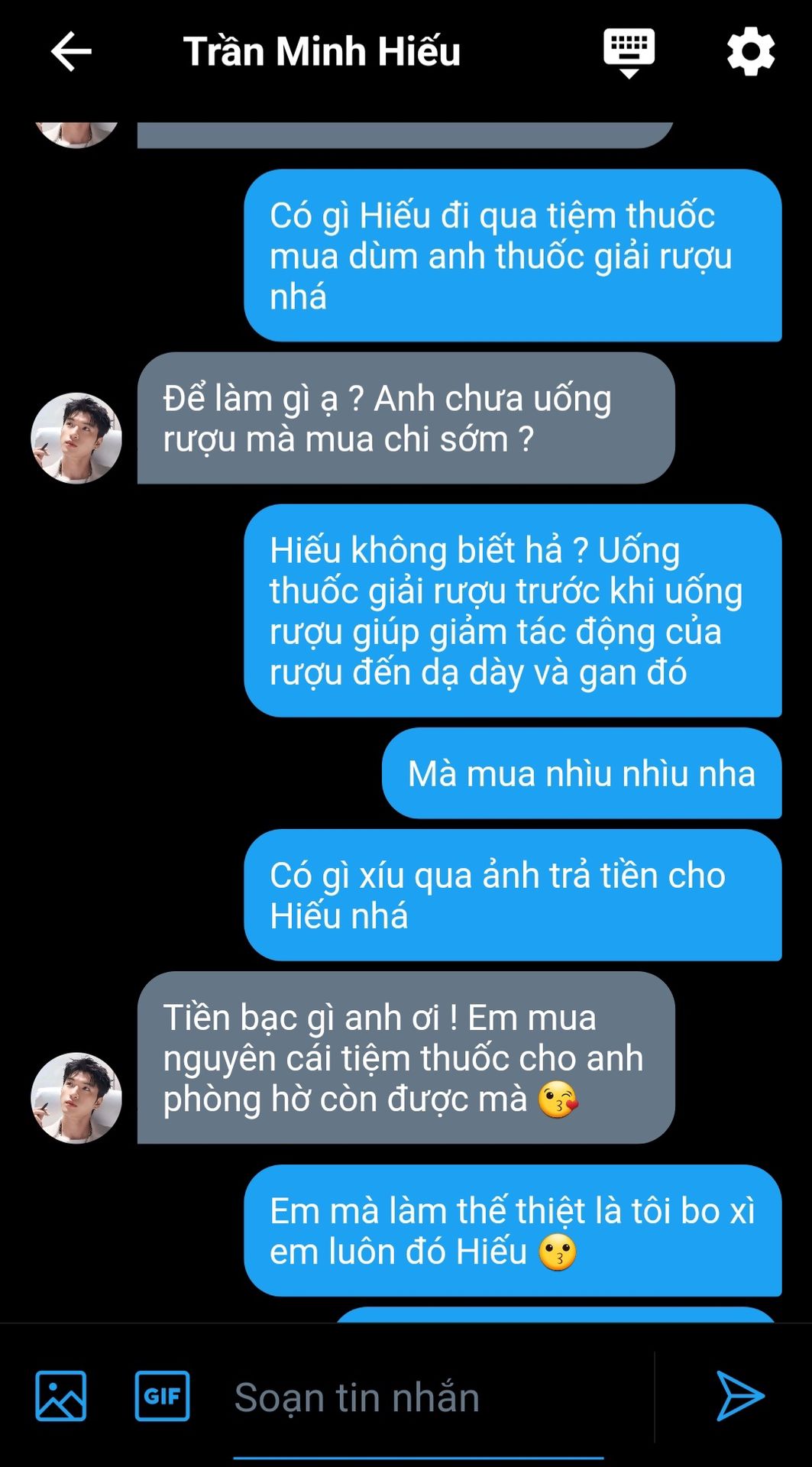
Task: Send the message with the arrow icon
Action: click(739, 1396)
